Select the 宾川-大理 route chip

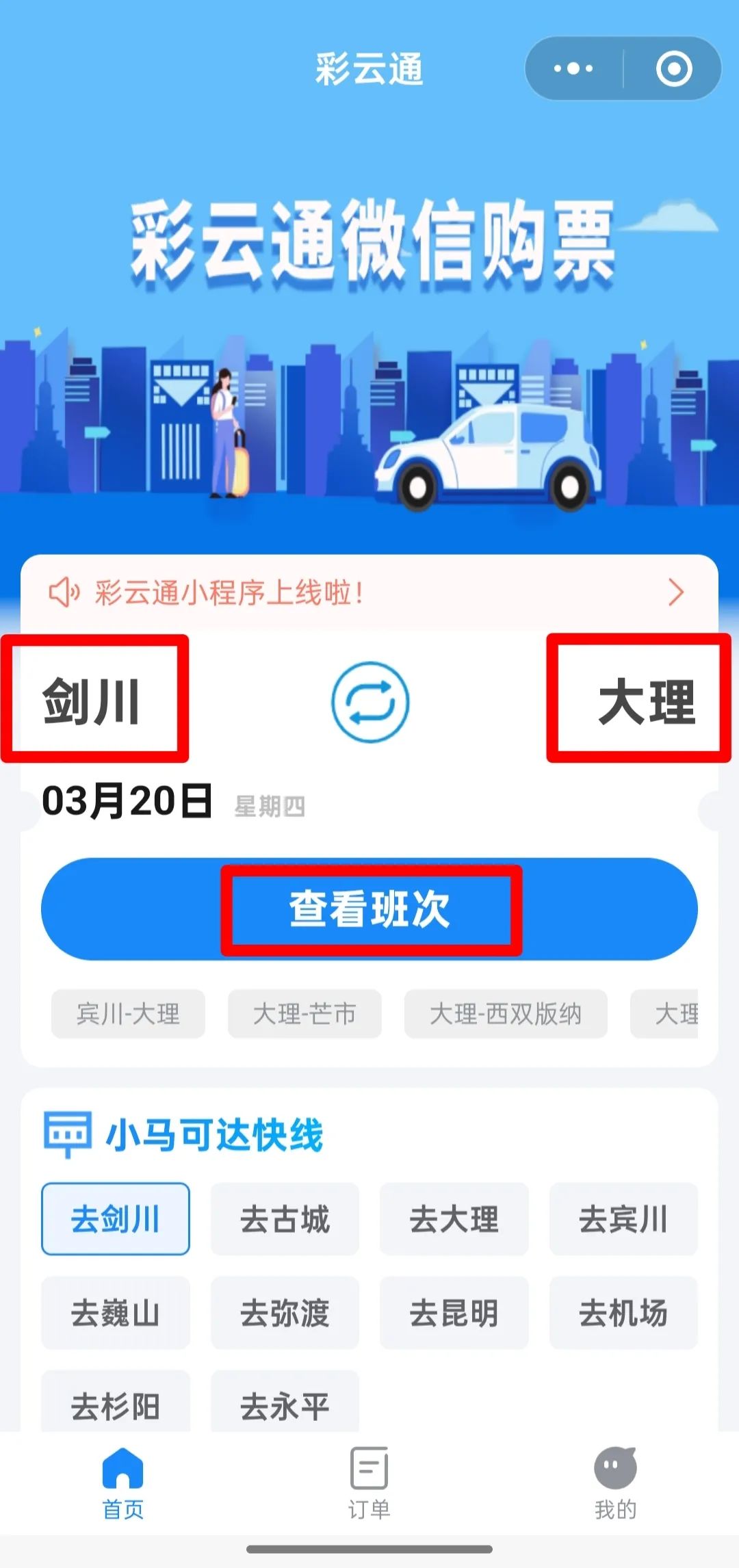point(128,1013)
